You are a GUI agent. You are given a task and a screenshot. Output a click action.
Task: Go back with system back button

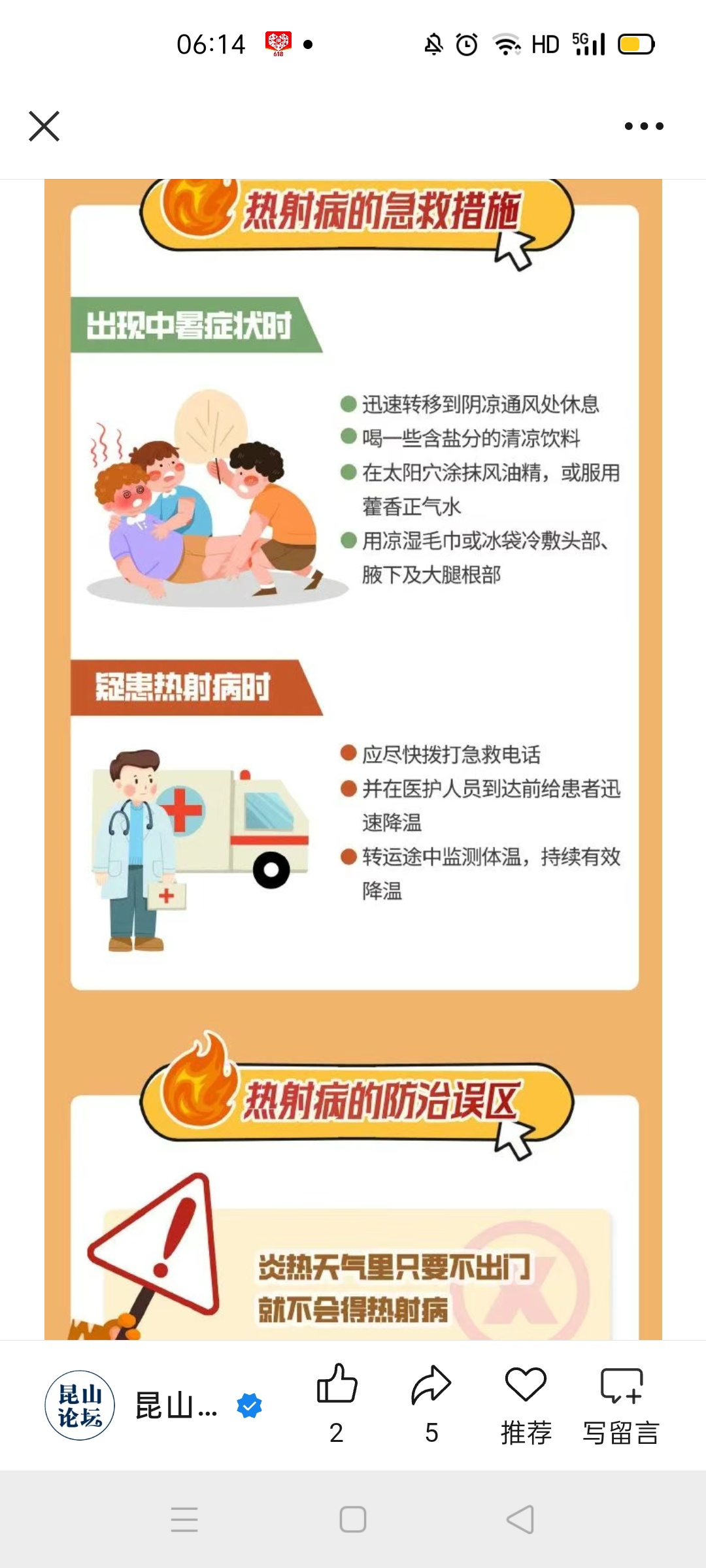pos(520,1519)
